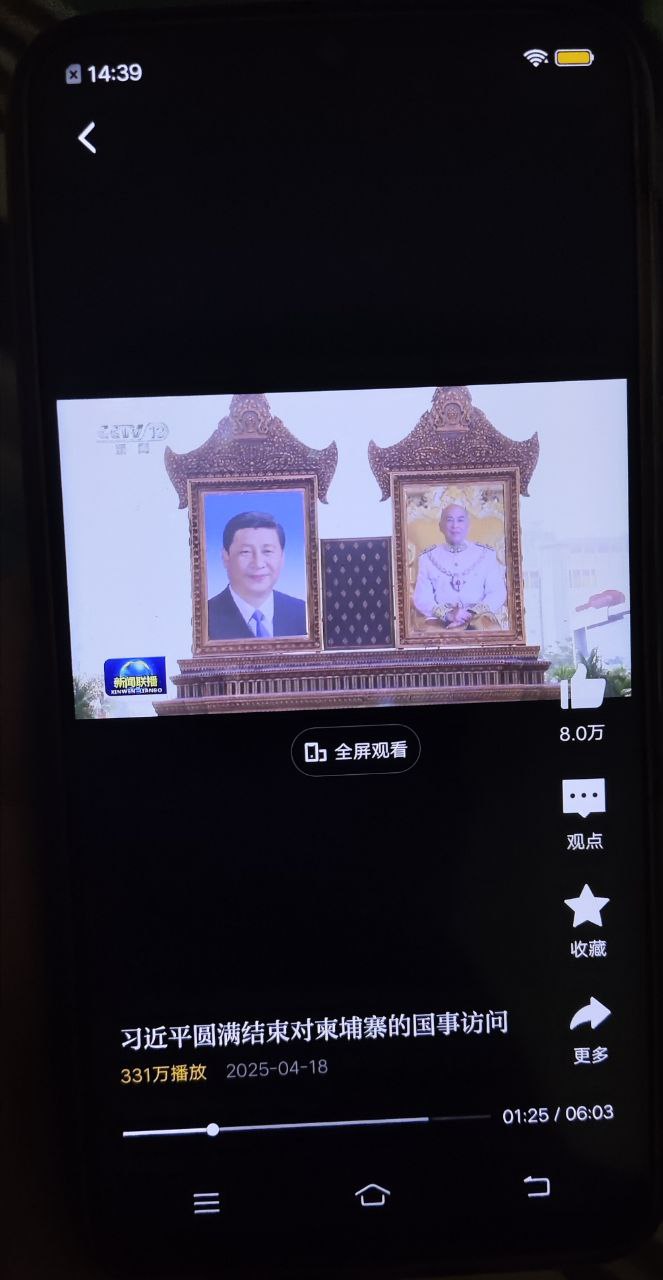The image size is (663, 1280).
Task: Tap the system back button
Action: (537, 1186)
